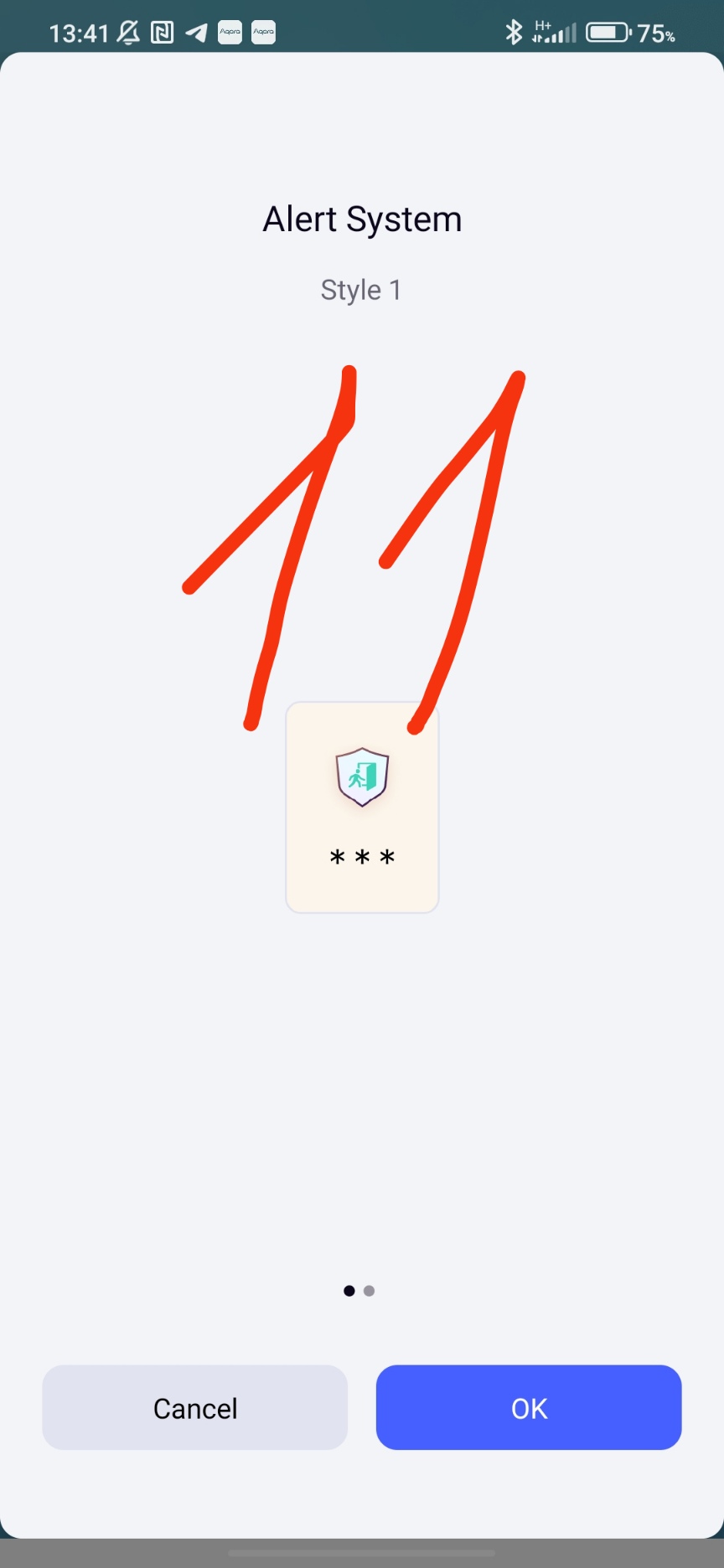The height and width of the screenshot is (1568, 724).
Task: Confirm Style 1 with the OK button
Action: coord(528,1407)
